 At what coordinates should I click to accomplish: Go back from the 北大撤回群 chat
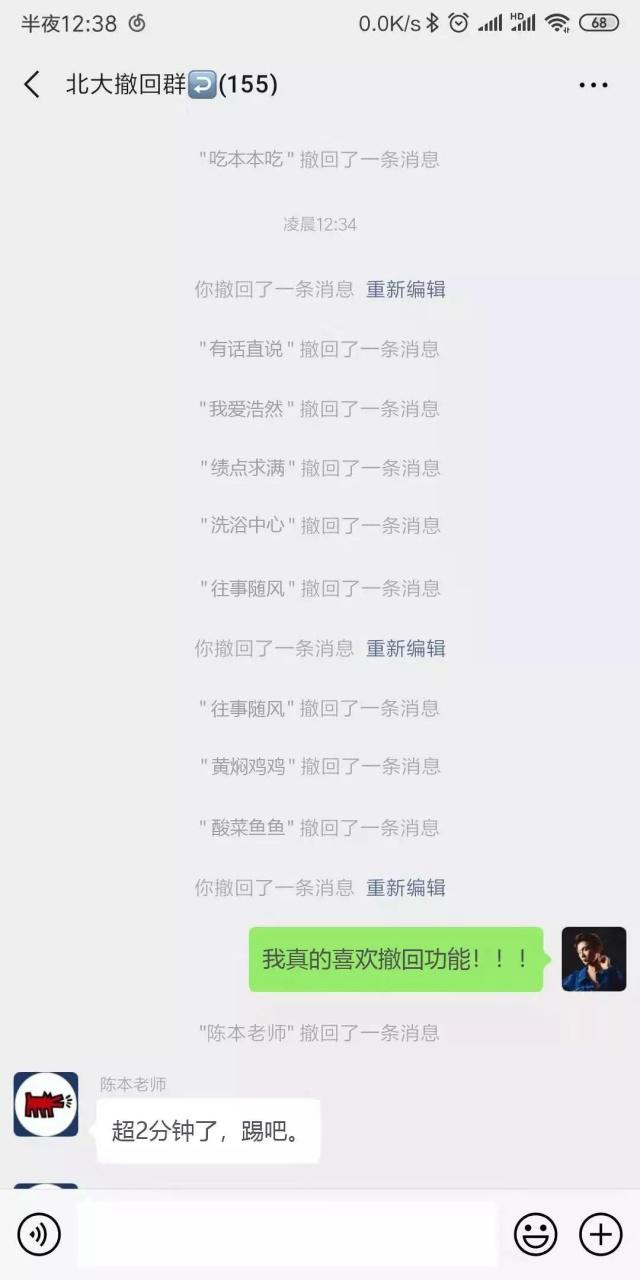pyautogui.click(x=32, y=85)
